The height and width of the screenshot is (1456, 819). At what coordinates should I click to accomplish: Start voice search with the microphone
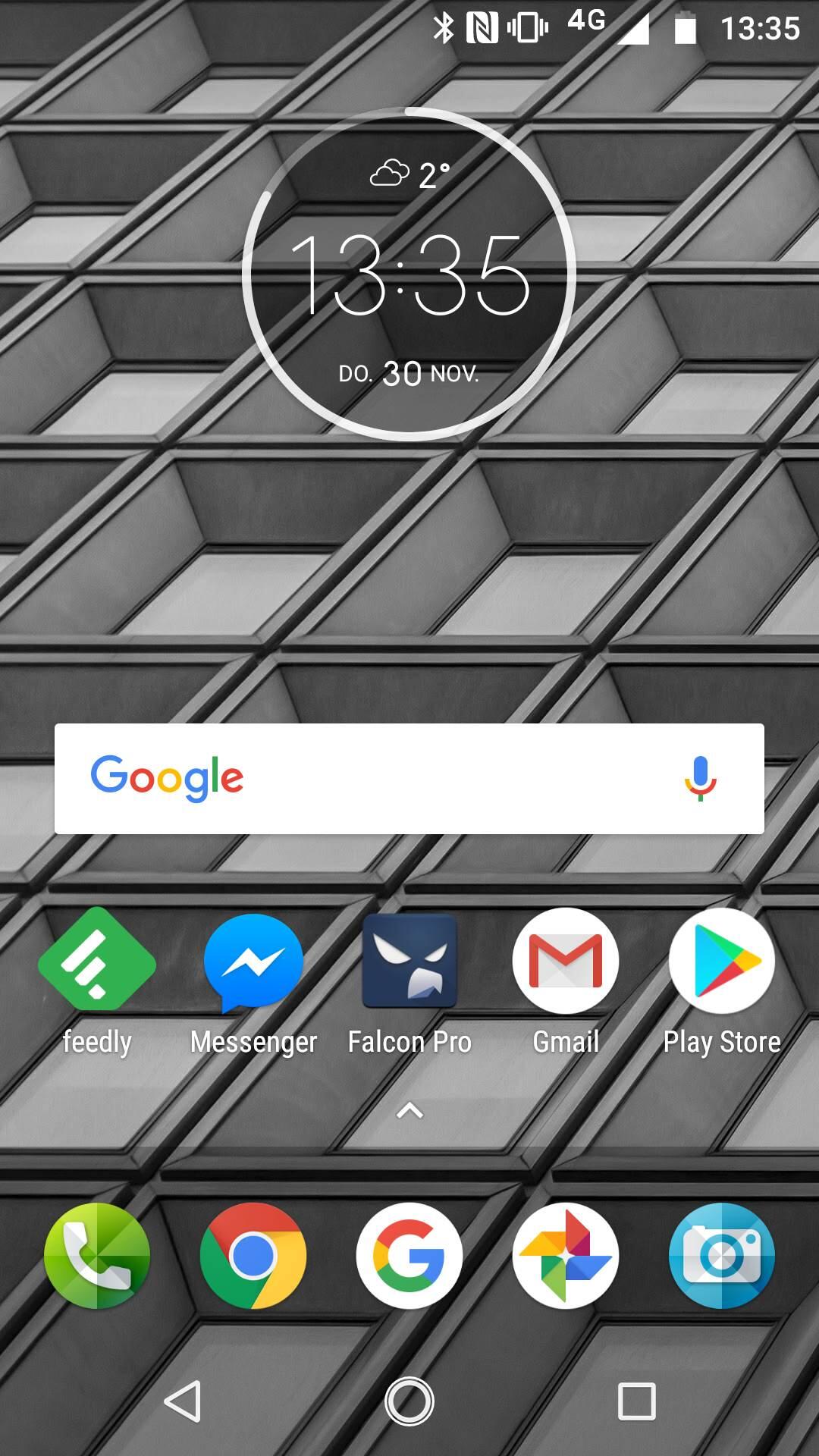(700, 779)
